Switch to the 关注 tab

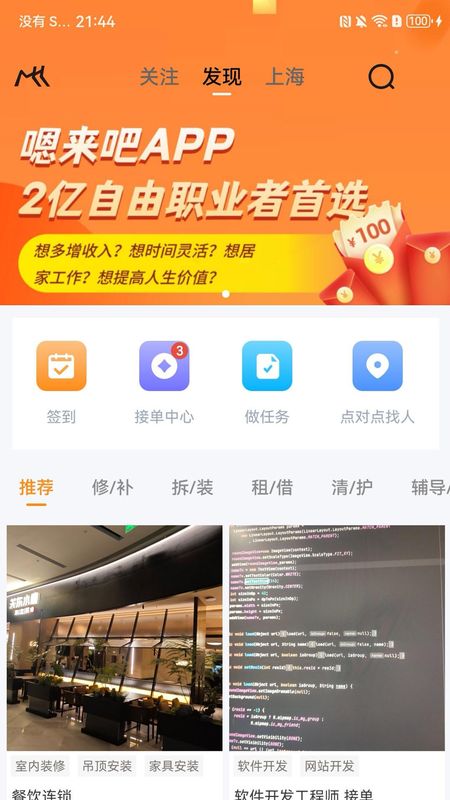coord(159,77)
